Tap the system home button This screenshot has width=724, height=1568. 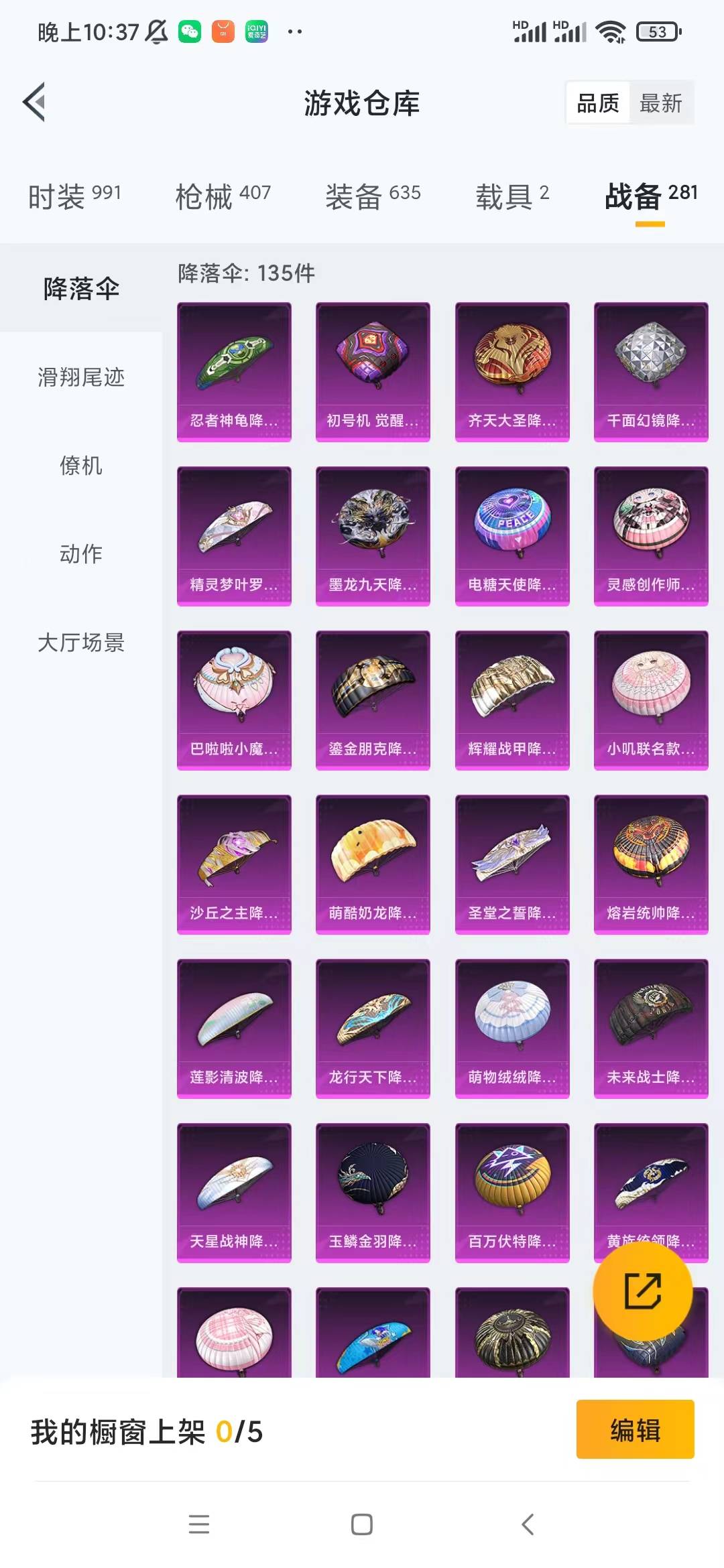coord(362,1524)
